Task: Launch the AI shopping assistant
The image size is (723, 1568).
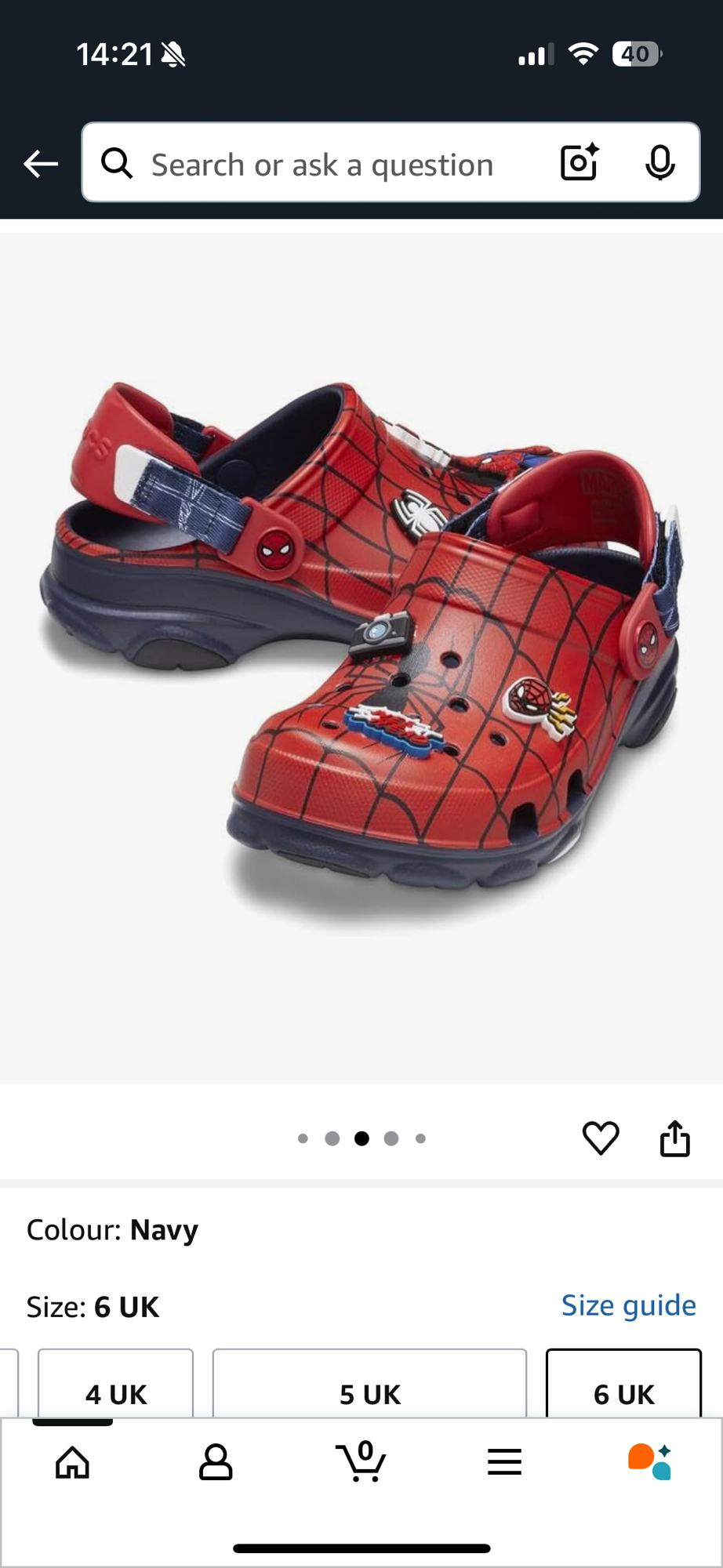Action: click(x=649, y=1462)
